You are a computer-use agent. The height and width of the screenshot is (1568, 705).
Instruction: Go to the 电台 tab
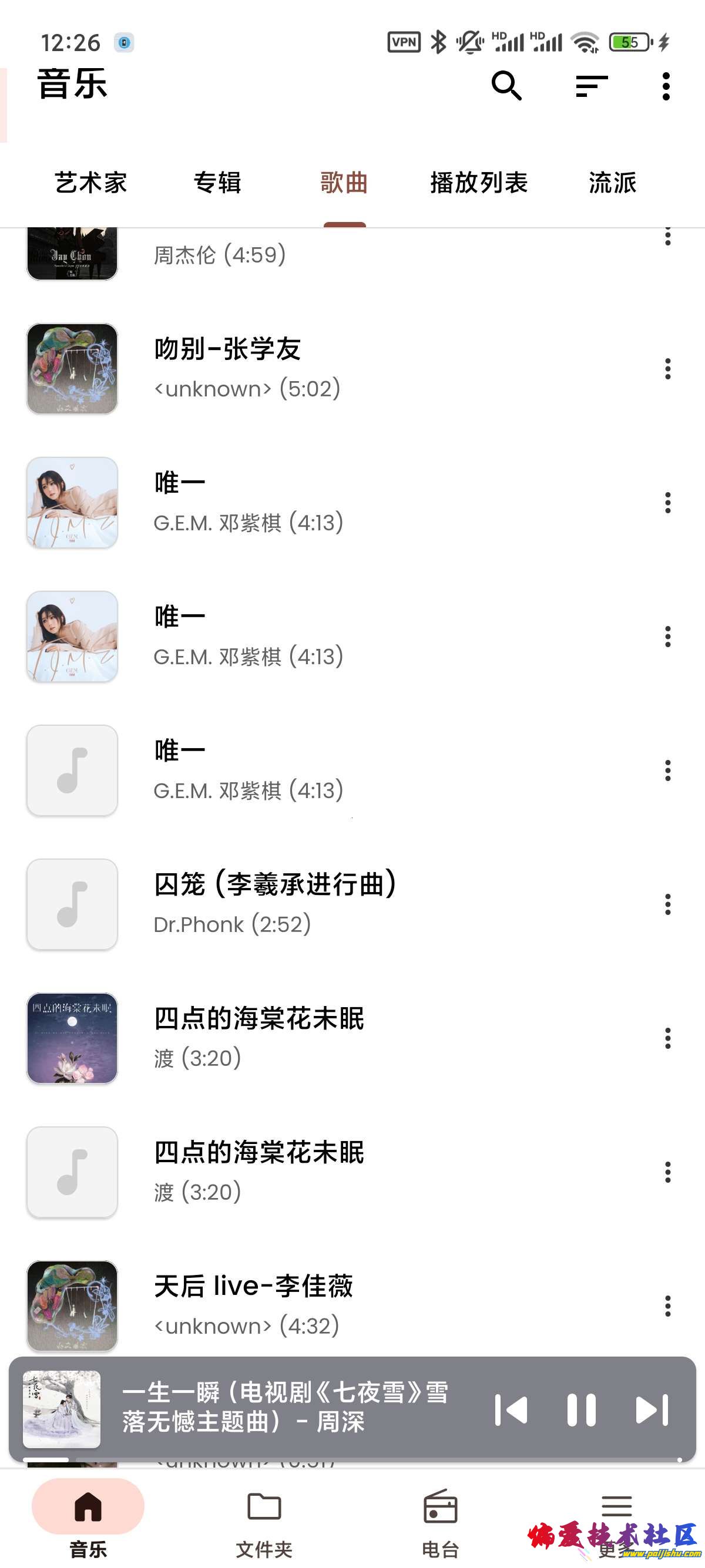pyautogui.click(x=439, y=1517)
